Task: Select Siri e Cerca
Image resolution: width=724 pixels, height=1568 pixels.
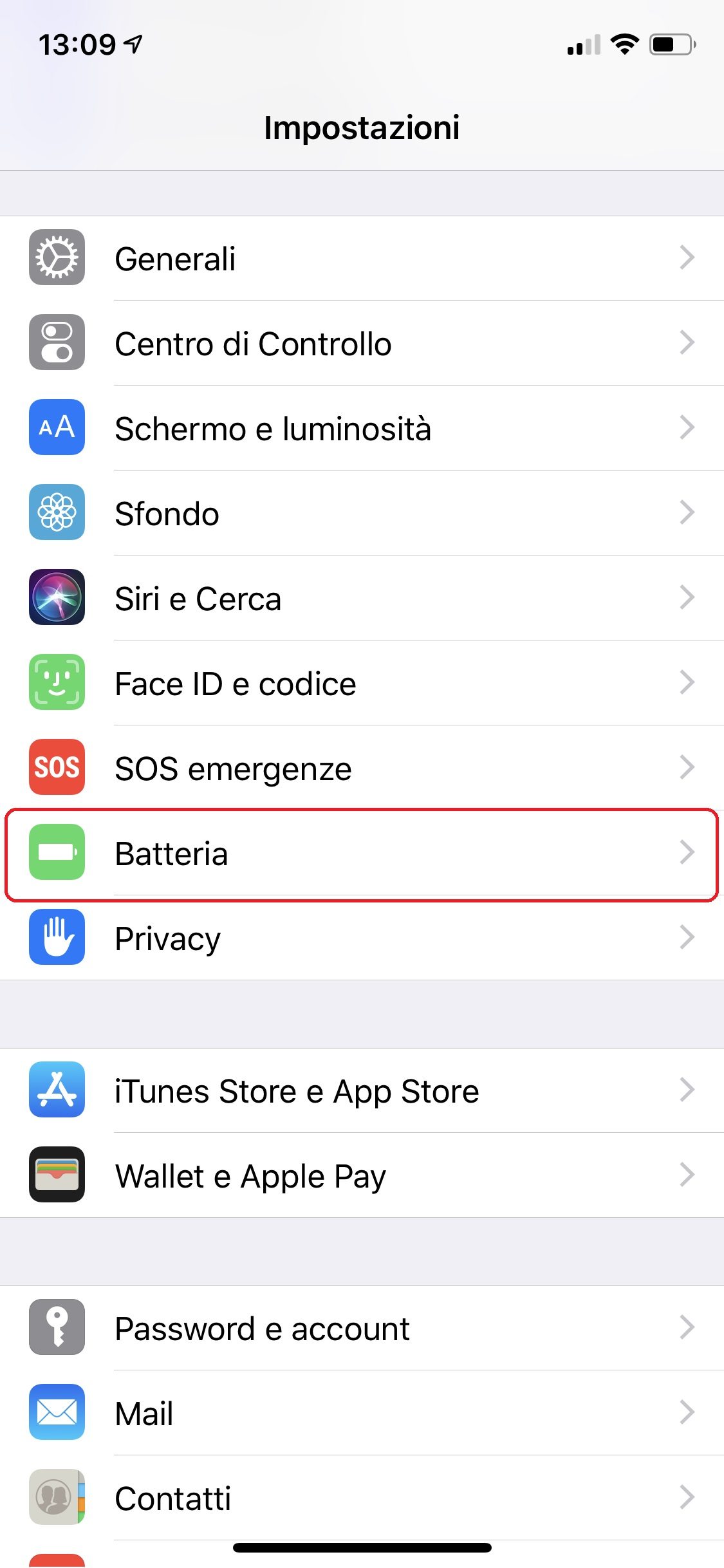Action: [362, 598]
